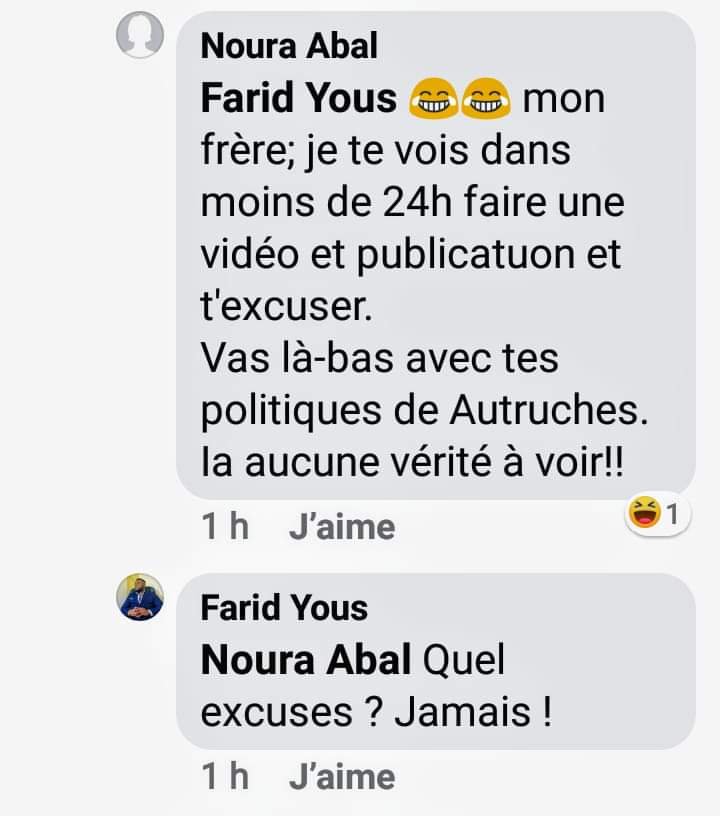This screenshot has height=816, width=720.
Task: Open commenter name Farid Yous
Action: 284,607
